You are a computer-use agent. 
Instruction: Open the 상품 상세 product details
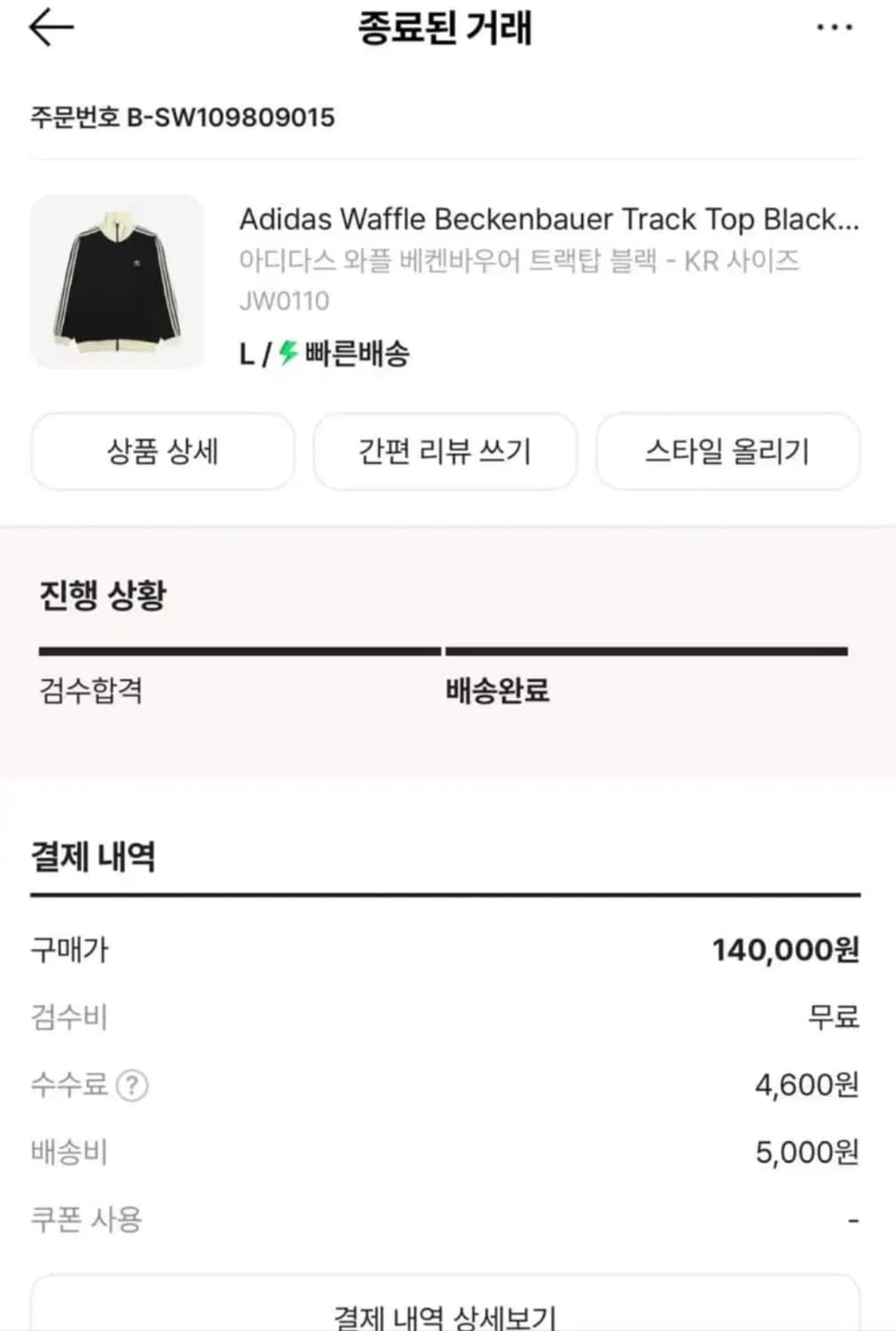tap(163, 452)
